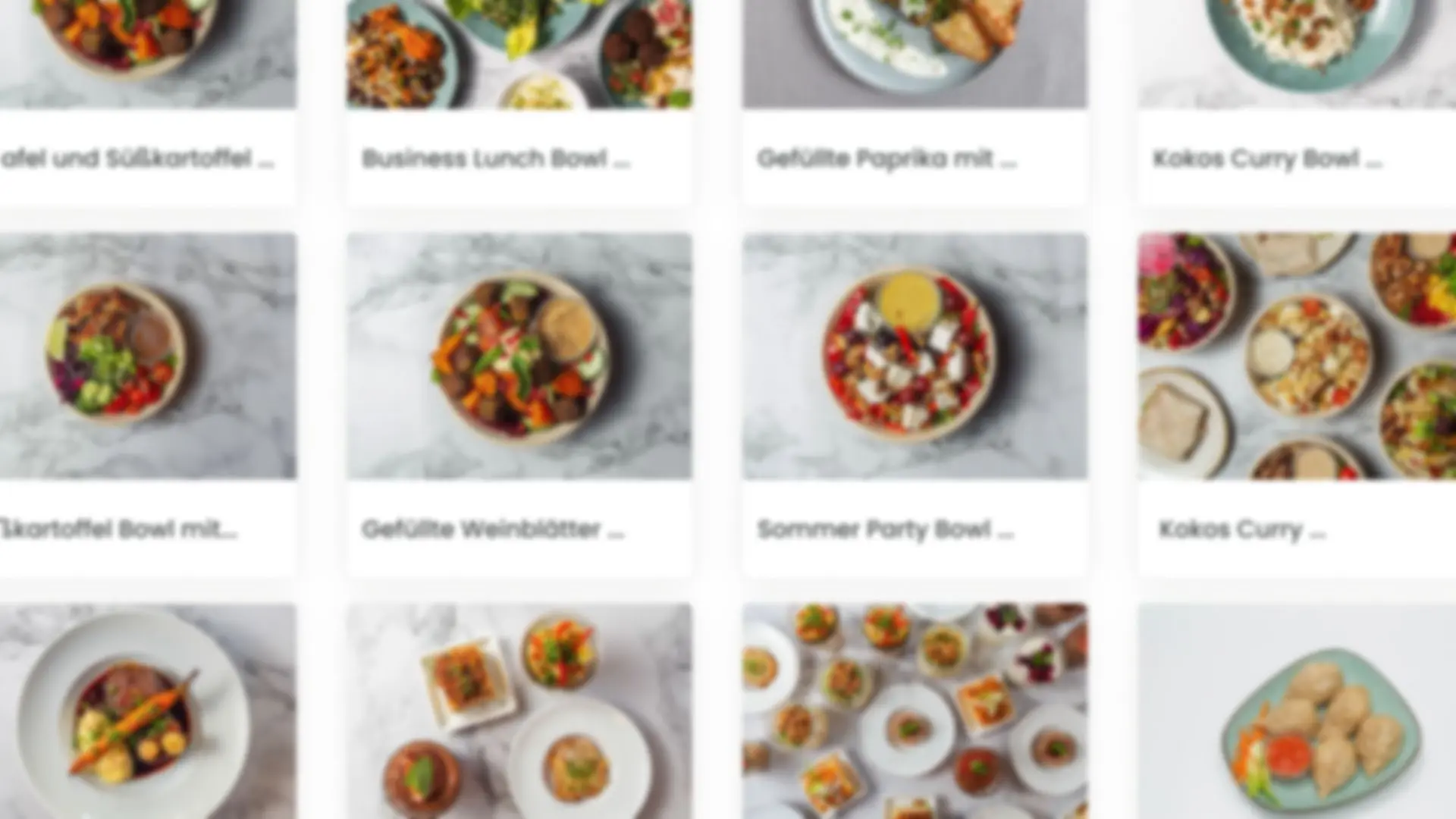Open the Gefüllte Weinblätter card
The width and height of the screenshot is (1456, 819).
(x=519, y=405)
